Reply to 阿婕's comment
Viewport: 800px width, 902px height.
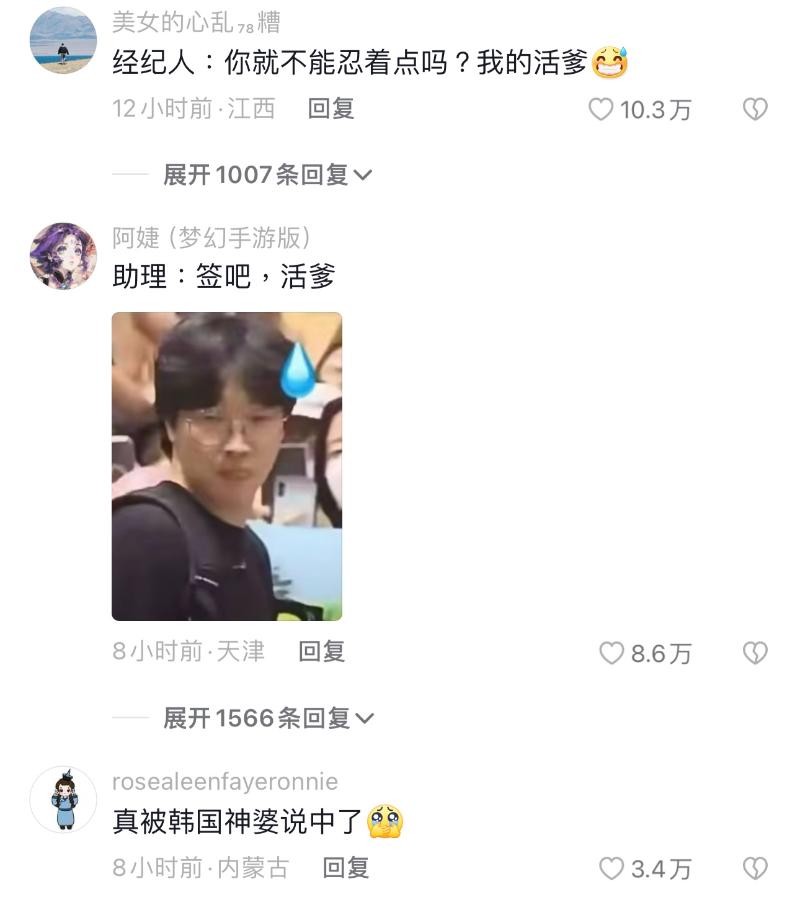[x=322, y=652]
